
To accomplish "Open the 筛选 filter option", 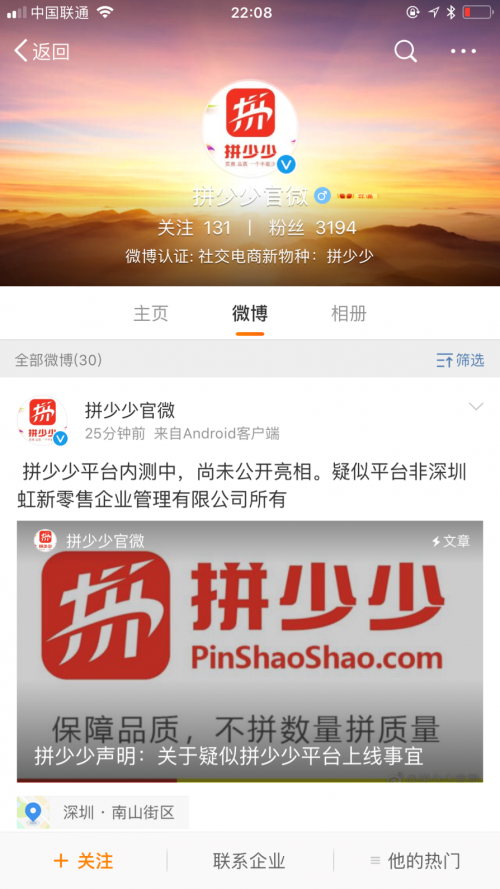I will [x=460, y=359].
